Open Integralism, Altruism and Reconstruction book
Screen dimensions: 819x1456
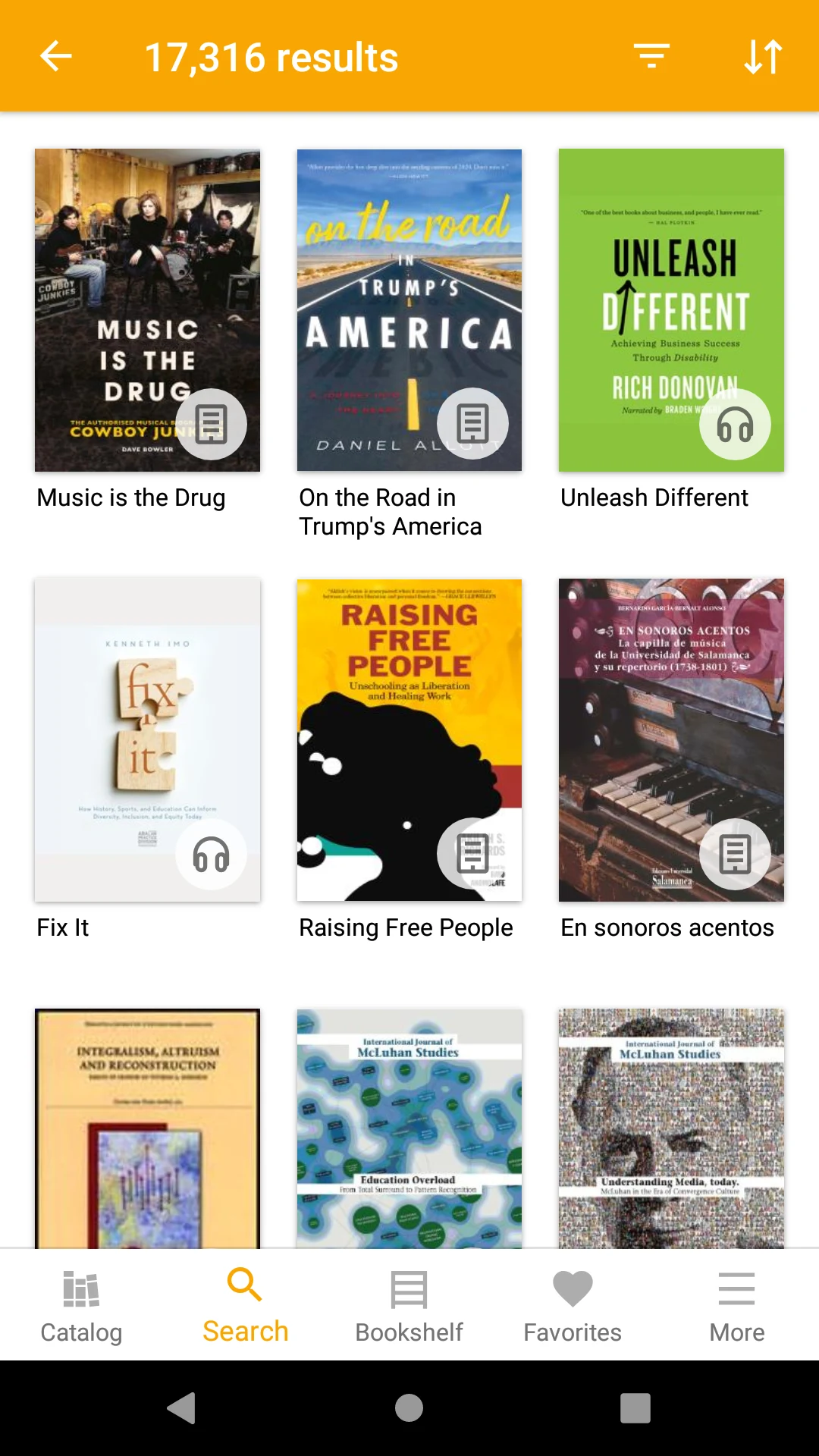(147, 1128)
